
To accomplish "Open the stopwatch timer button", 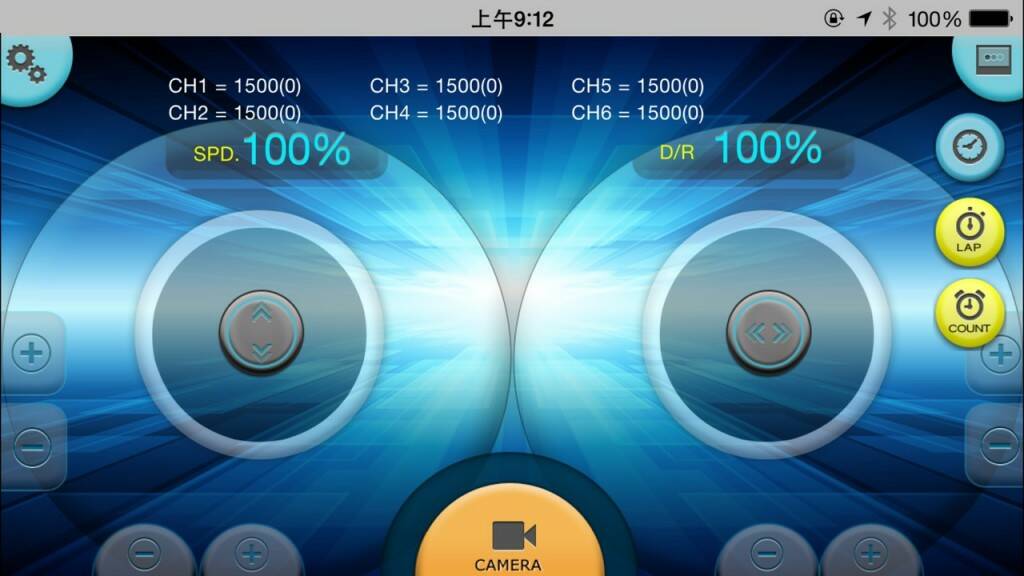I will (x=969, y=148).
